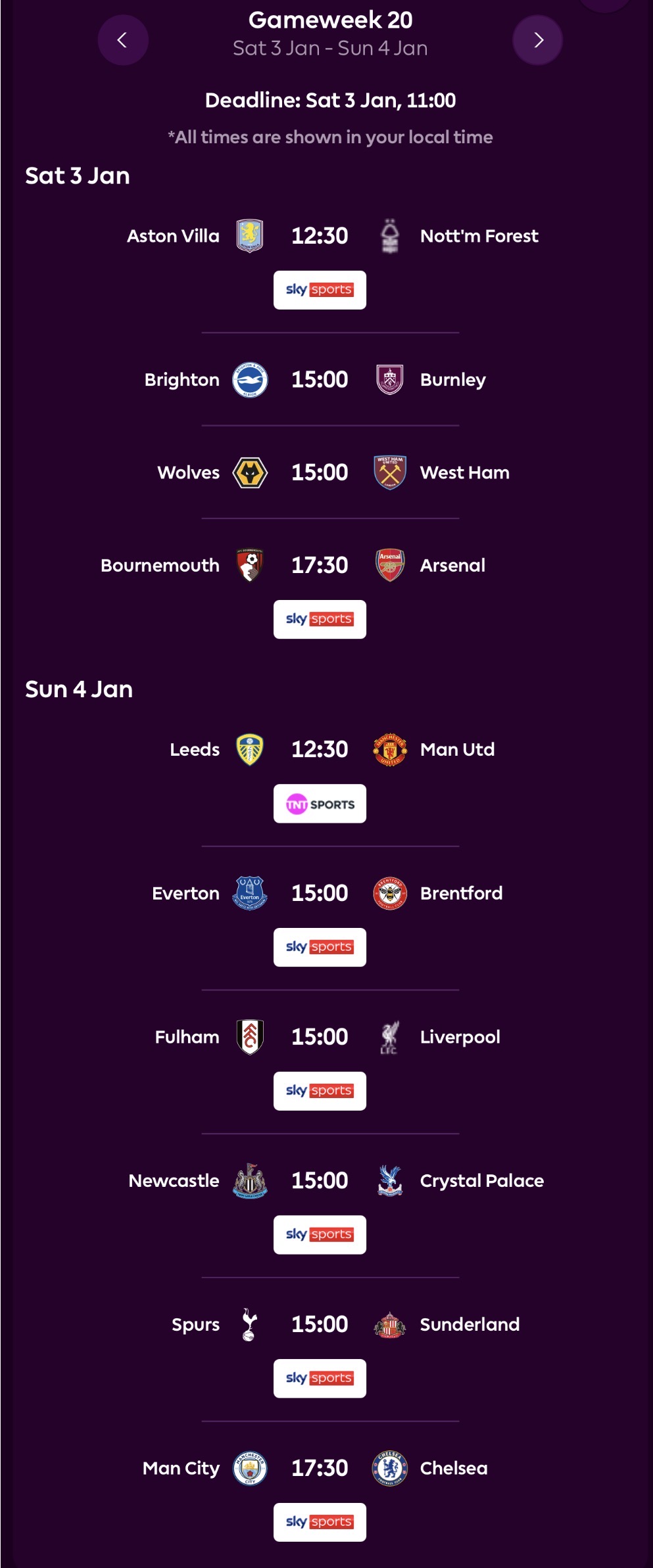Open the Man City vs Chelsea fixture
This screenshot has height=1568, width=653.
coord(320,1468)
